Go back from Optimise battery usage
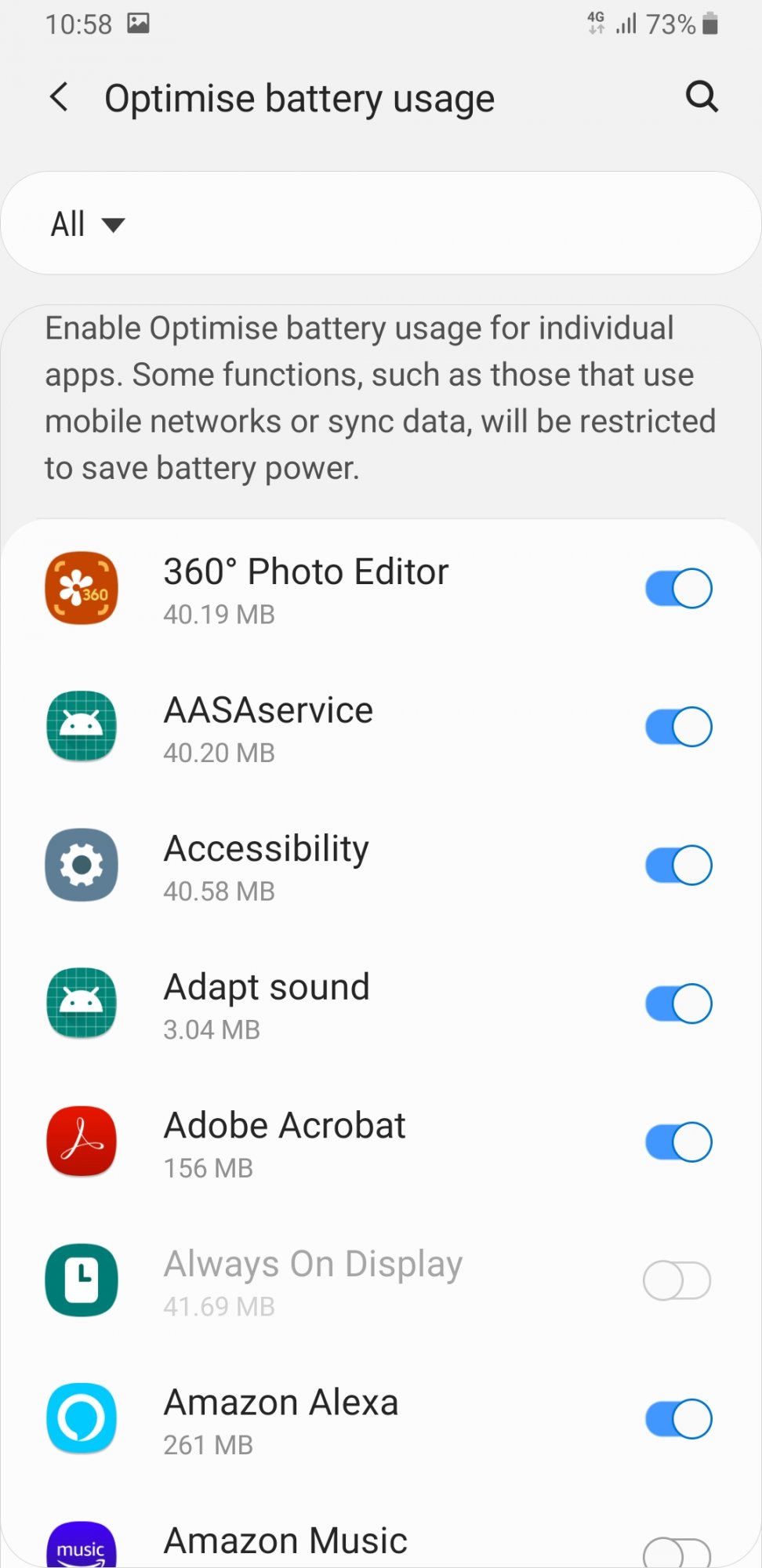762x1568 pixels. coord(60,98)
